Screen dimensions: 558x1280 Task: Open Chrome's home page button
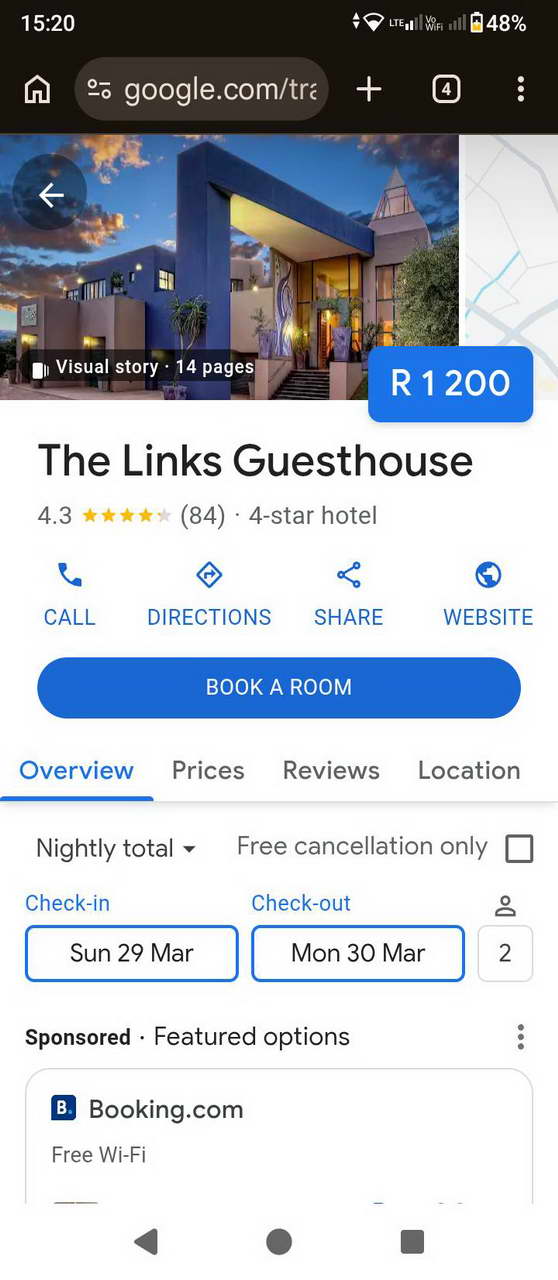[x=37, y=90]
